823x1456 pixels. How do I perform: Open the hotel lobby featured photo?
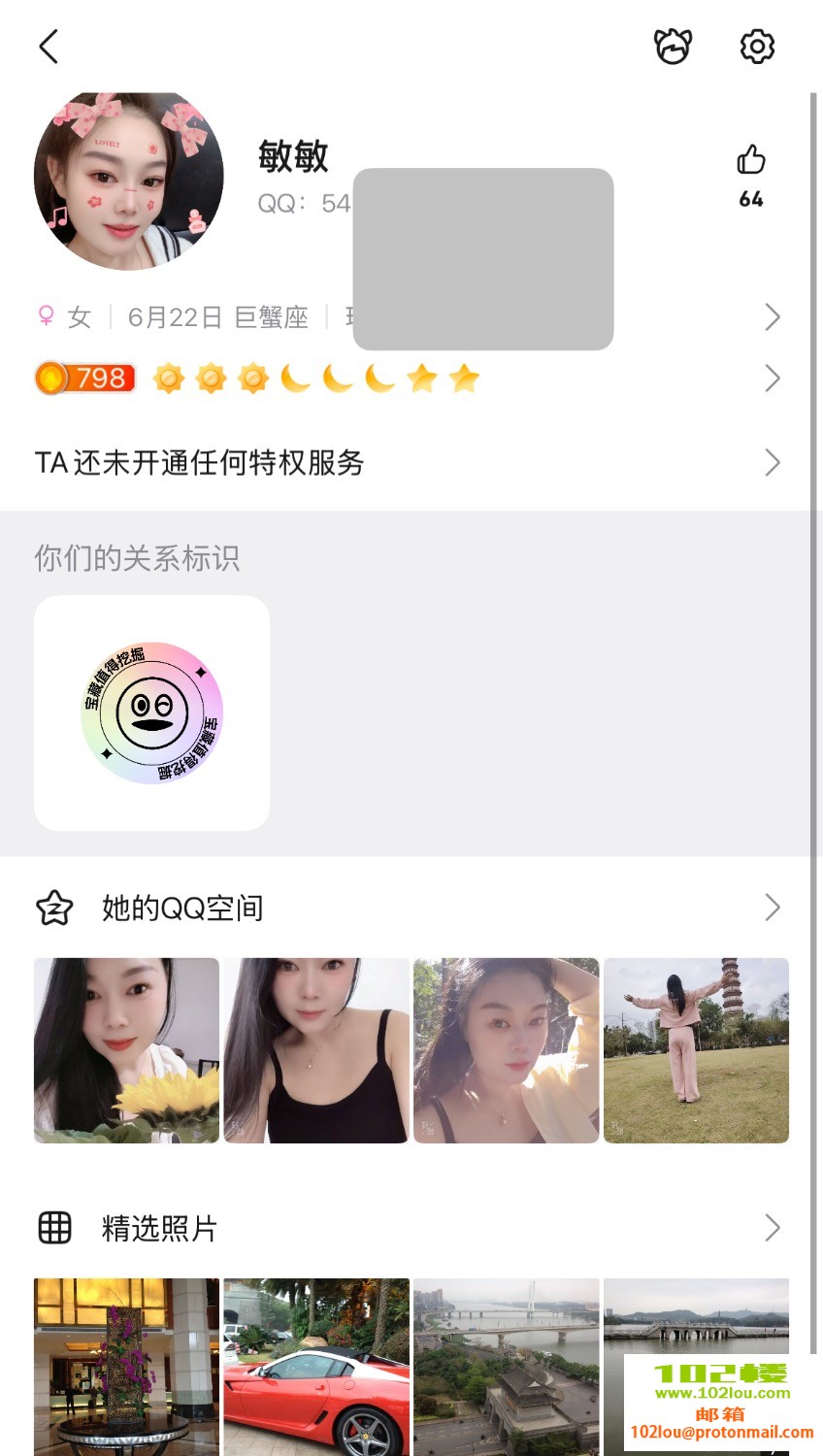(127, 1367)
